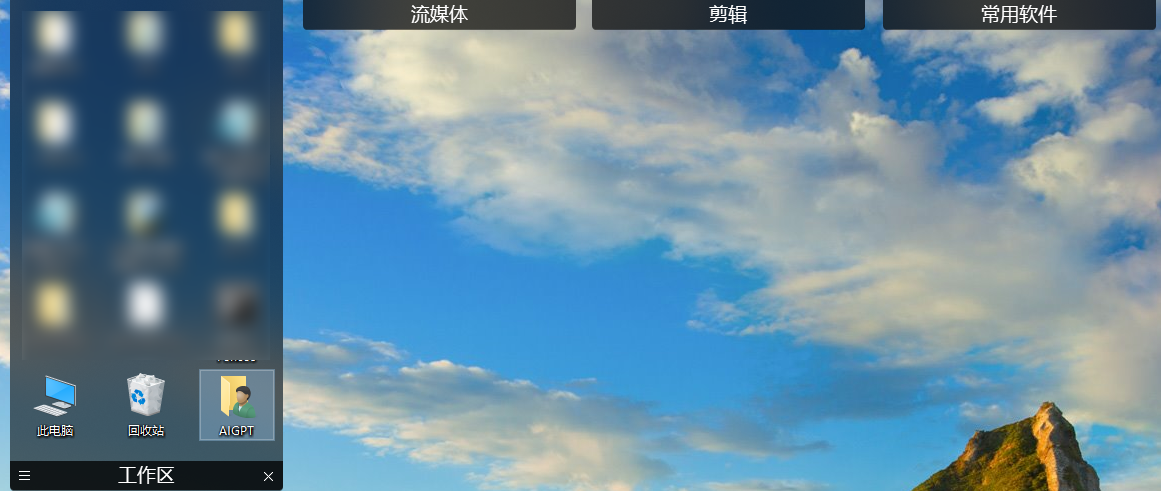Expand the 常用软件 group

click(1019, 14)
